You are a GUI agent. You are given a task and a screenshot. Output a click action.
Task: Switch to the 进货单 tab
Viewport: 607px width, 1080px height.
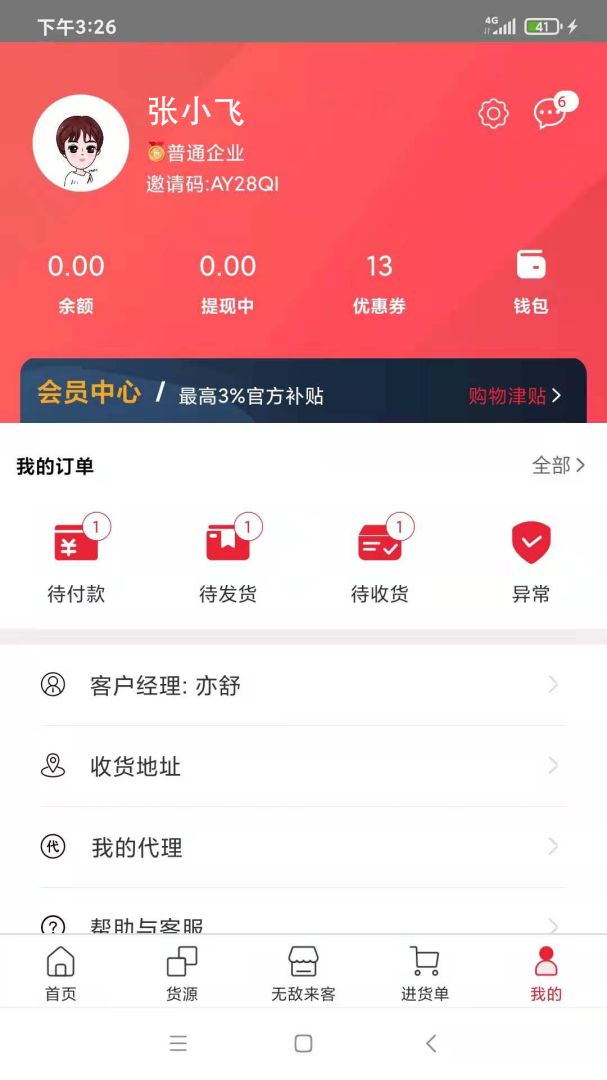tap(425, 974)
